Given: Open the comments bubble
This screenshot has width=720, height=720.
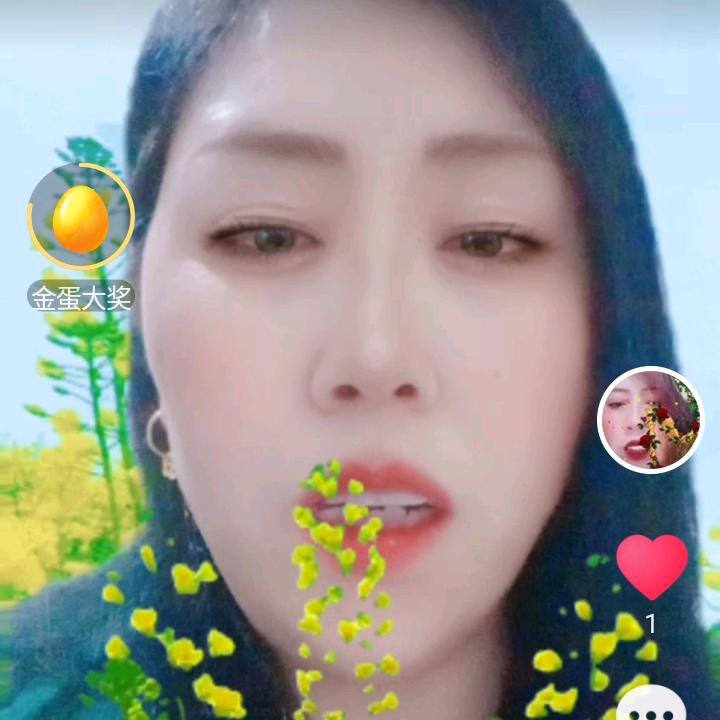Looking at the screenshot, I should point(651,705).
